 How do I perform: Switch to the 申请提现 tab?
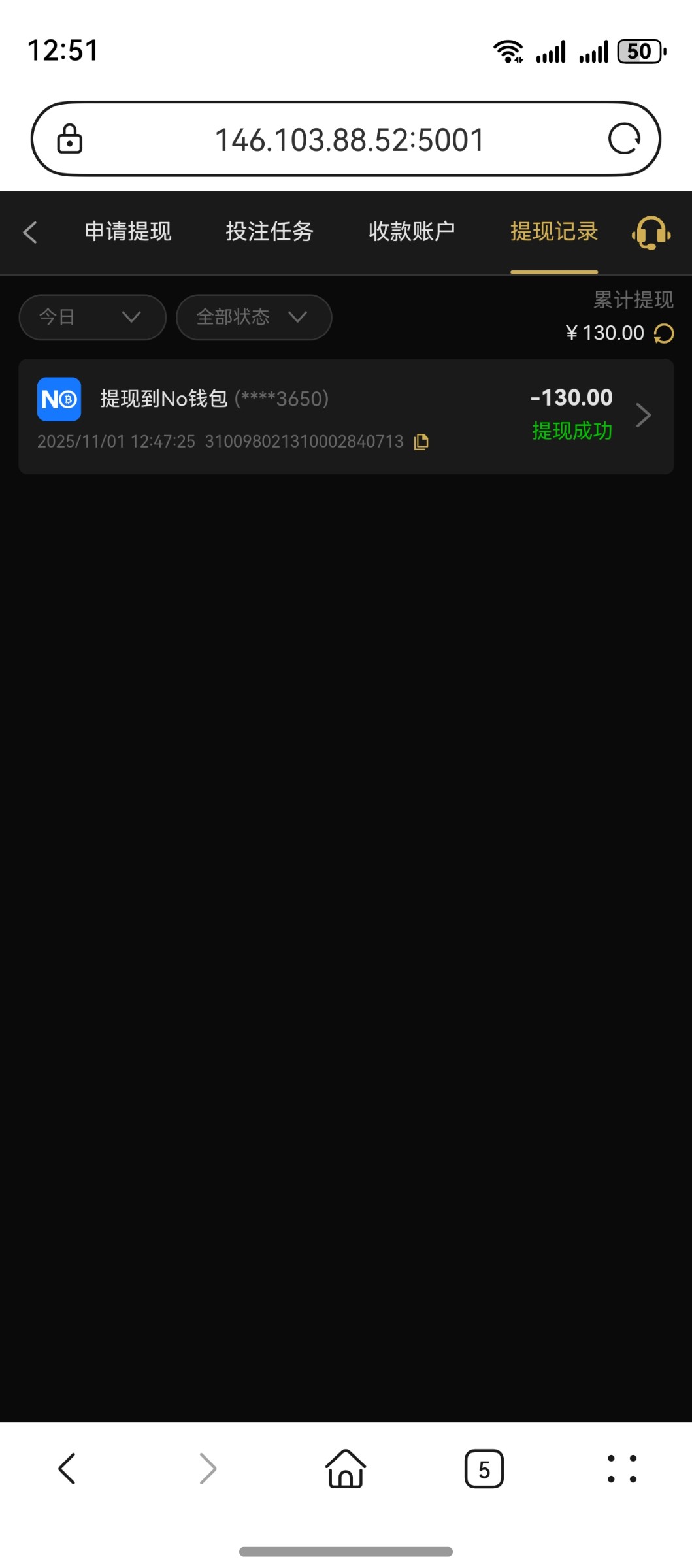[128, 232]
